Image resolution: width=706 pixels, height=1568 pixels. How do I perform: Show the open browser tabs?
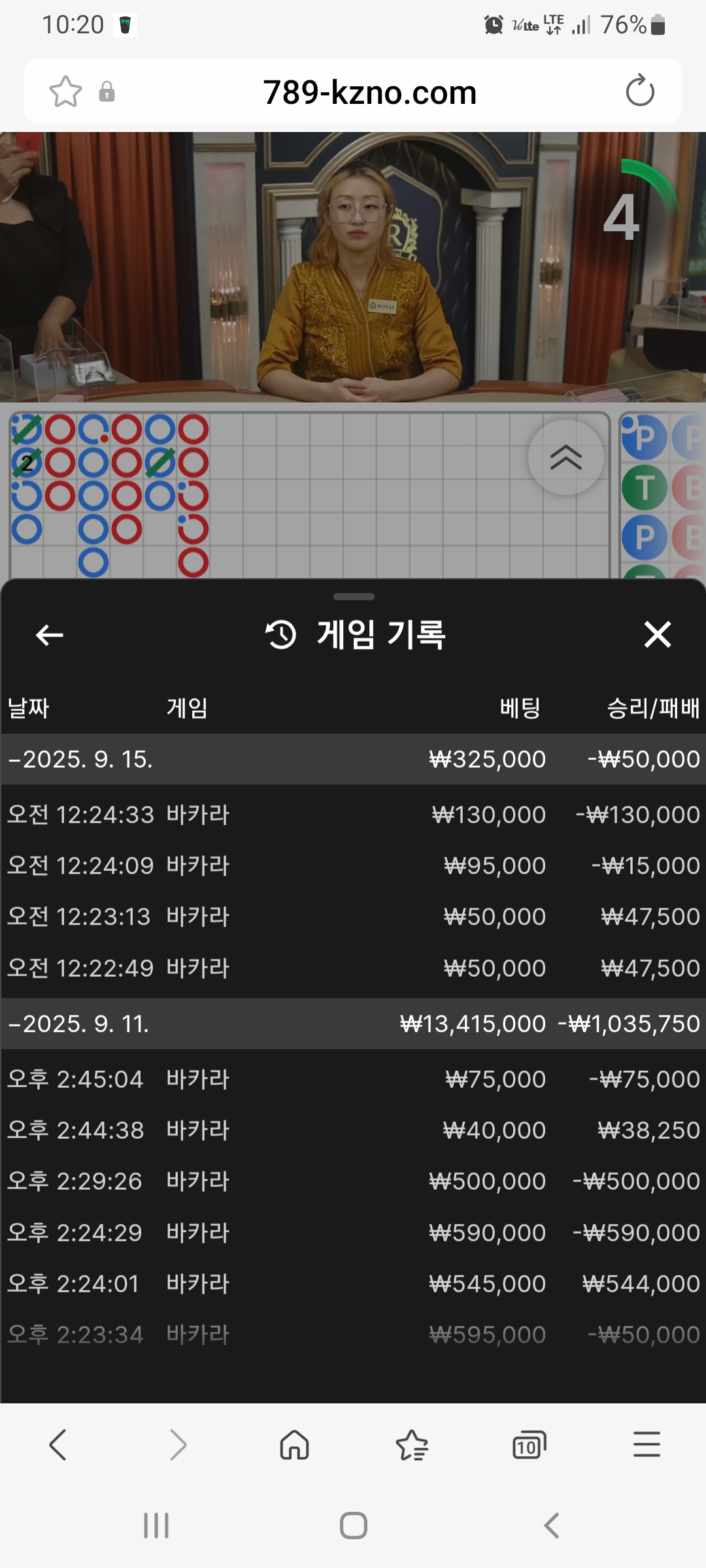click(529, 1445)
